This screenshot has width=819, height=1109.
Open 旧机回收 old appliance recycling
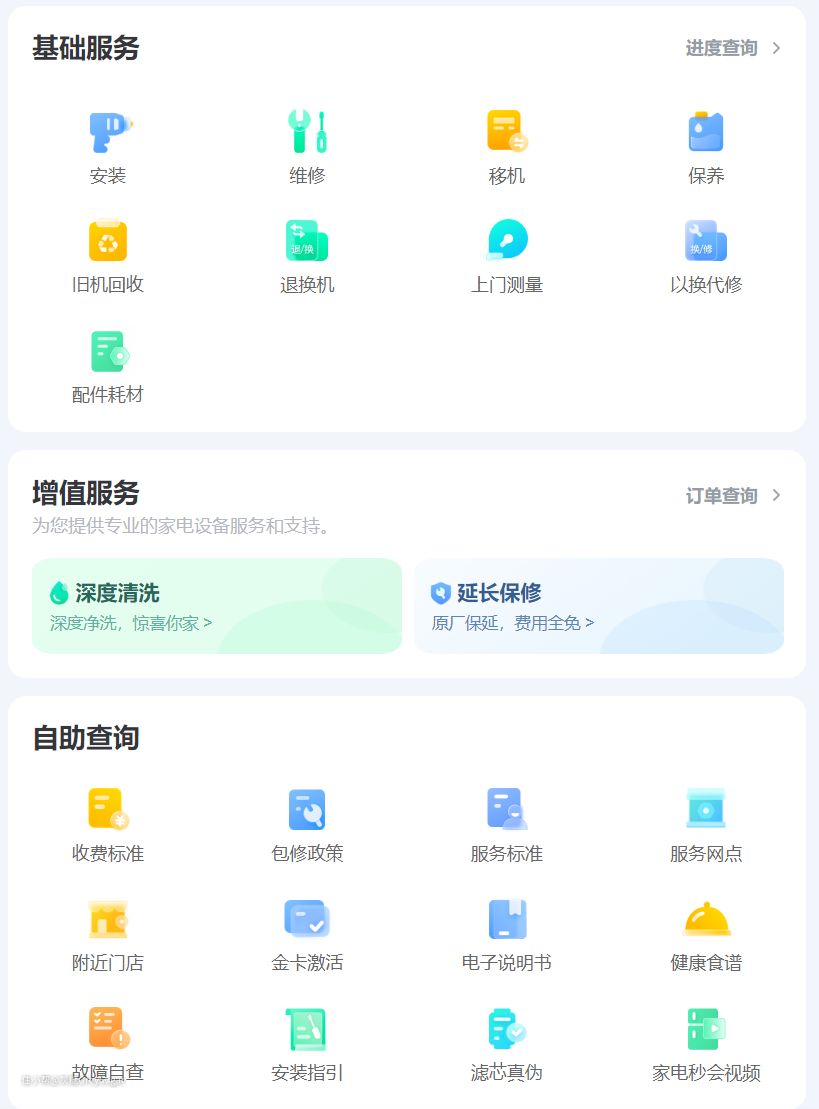(108, 255)
